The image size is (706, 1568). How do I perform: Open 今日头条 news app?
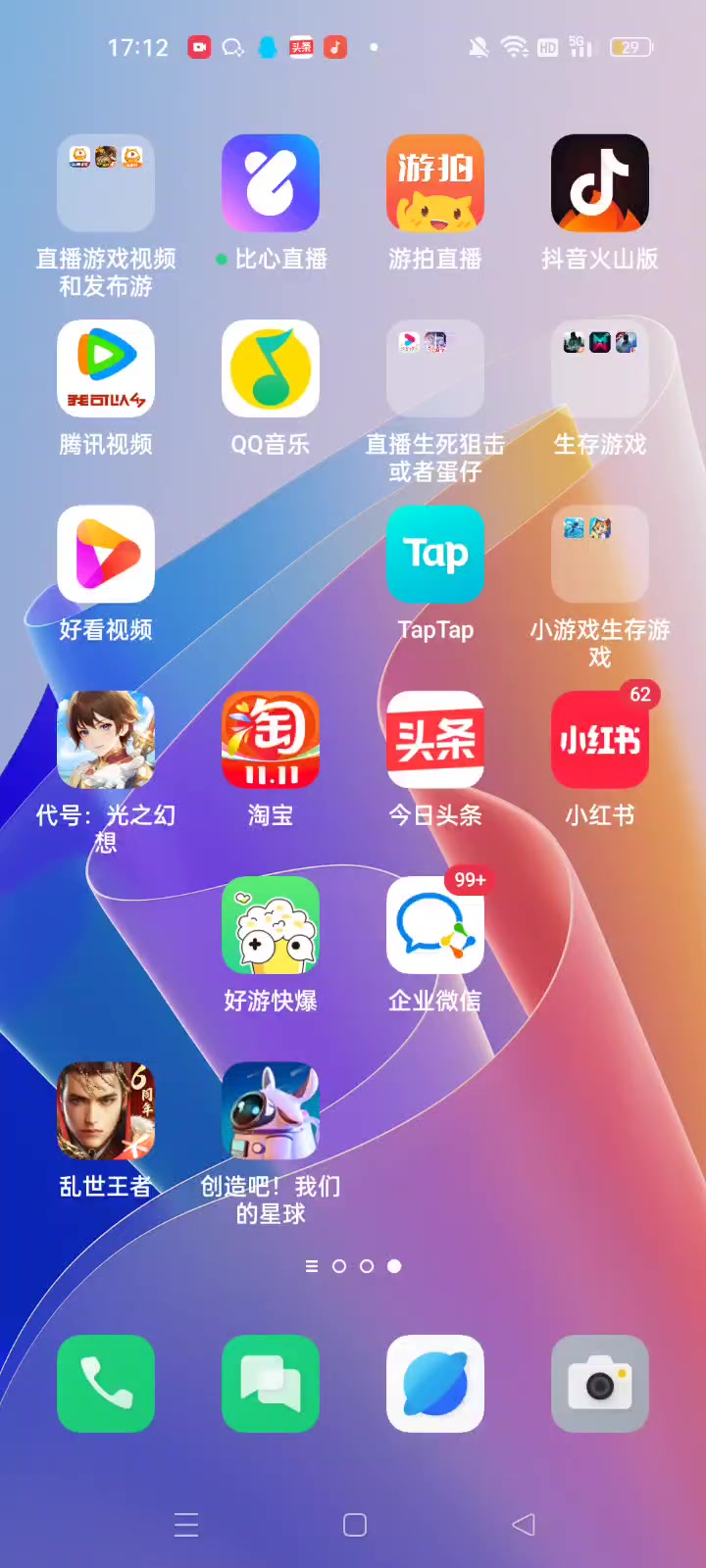tap(435, 740)
